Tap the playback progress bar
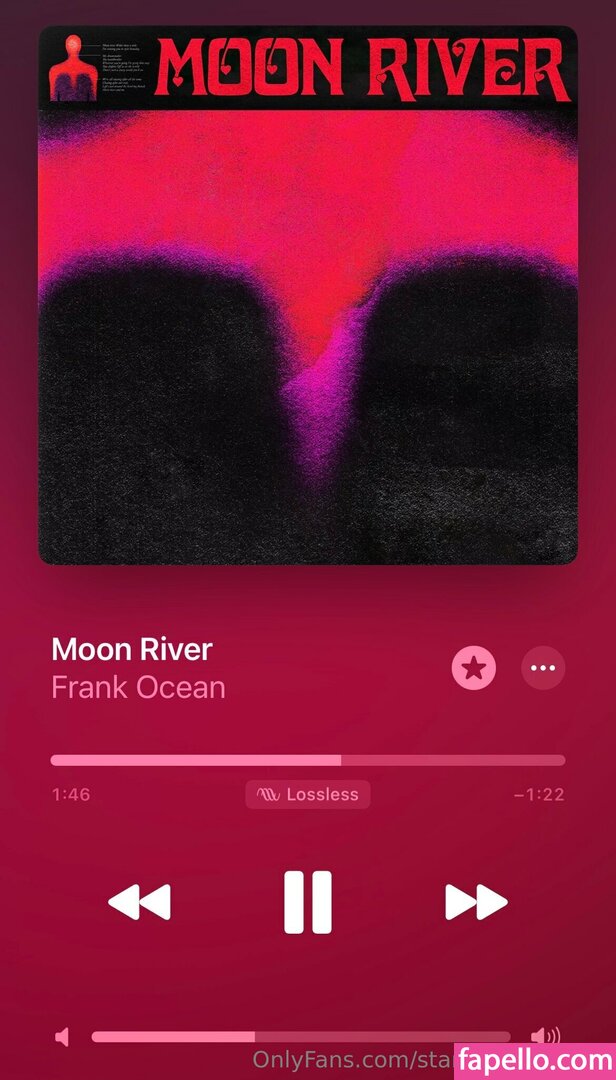Viewport: 616px width, 1080px height. [307, 760]
